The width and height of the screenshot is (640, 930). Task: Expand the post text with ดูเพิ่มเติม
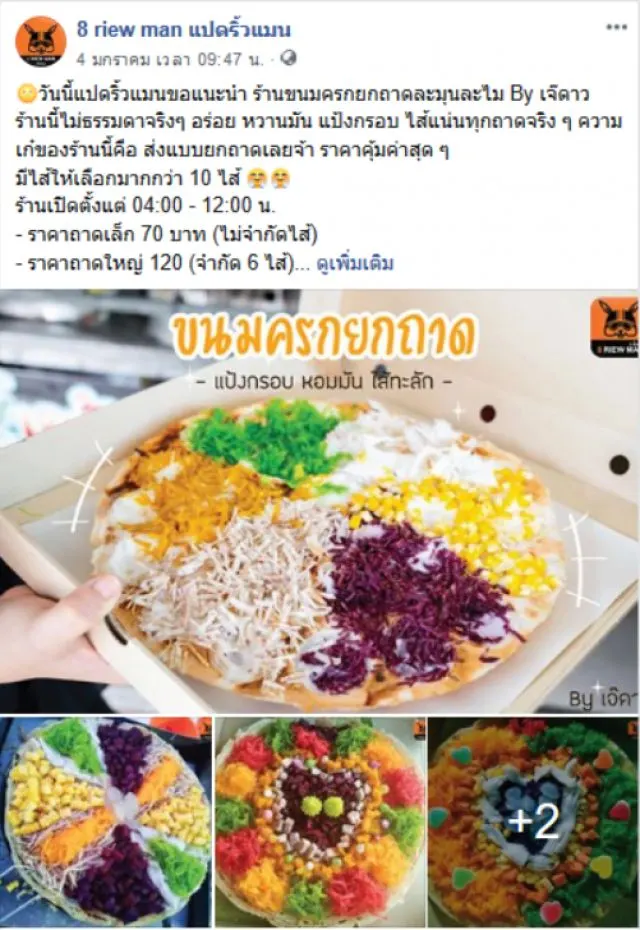coord(354,264)
